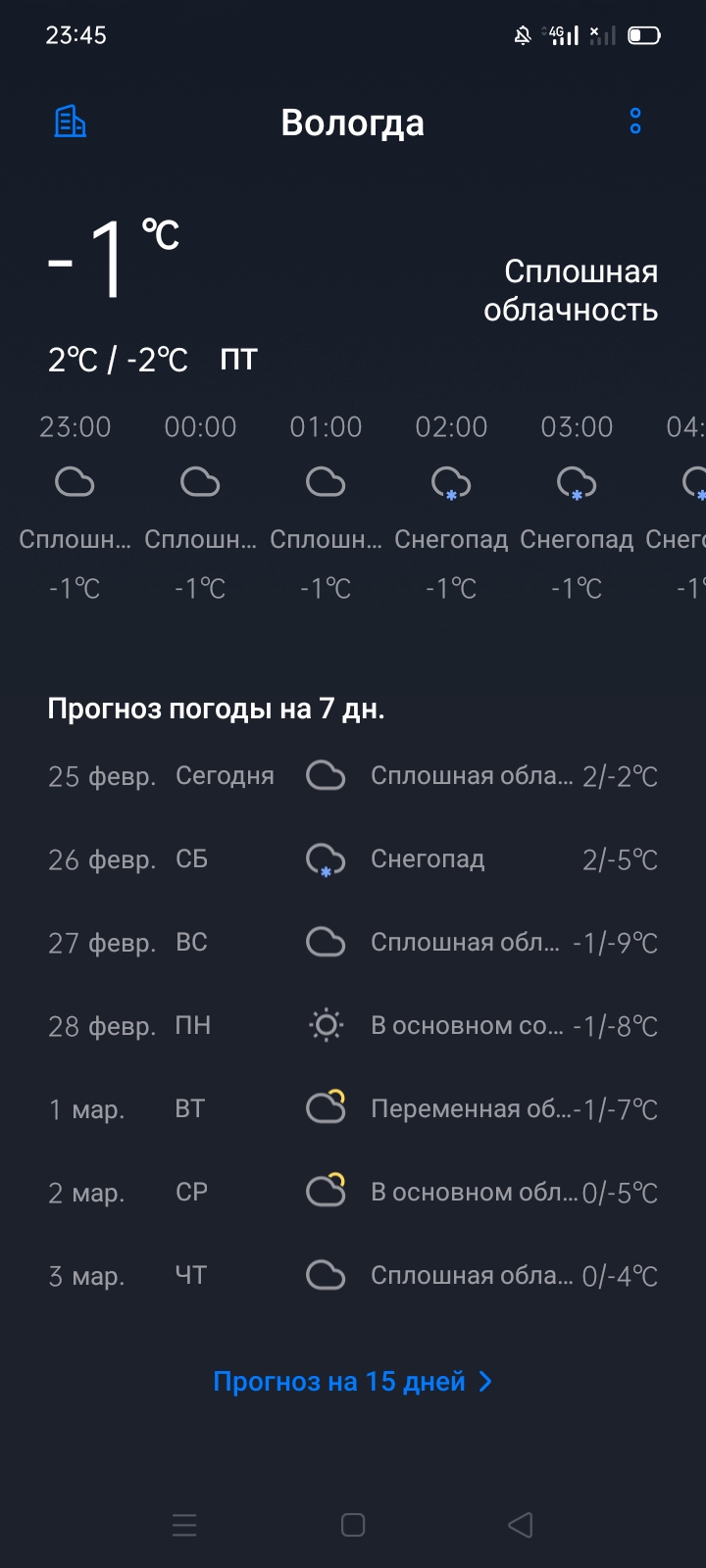
Task: Tap the cloud icon for 3 мар.
Action: (x=325, y=1275)
